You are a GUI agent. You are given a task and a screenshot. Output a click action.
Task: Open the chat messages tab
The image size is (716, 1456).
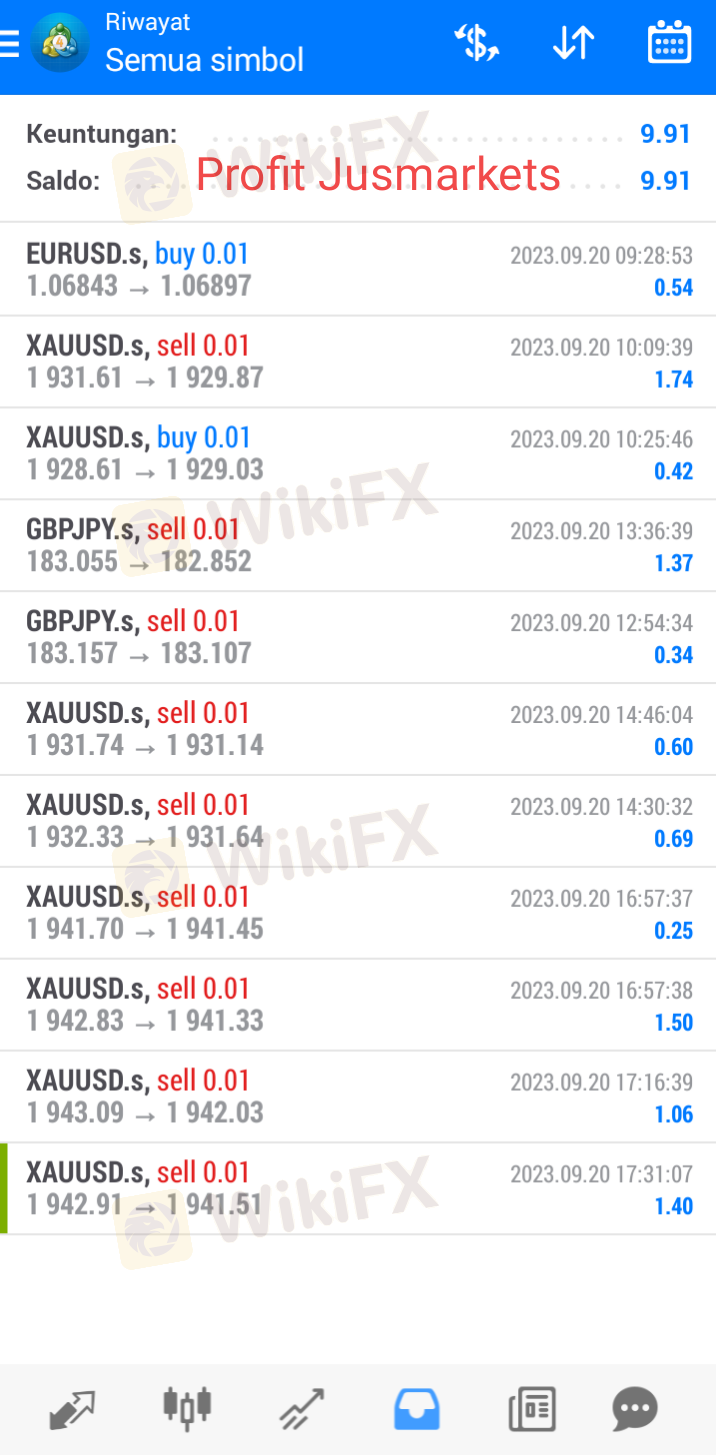634,1409
